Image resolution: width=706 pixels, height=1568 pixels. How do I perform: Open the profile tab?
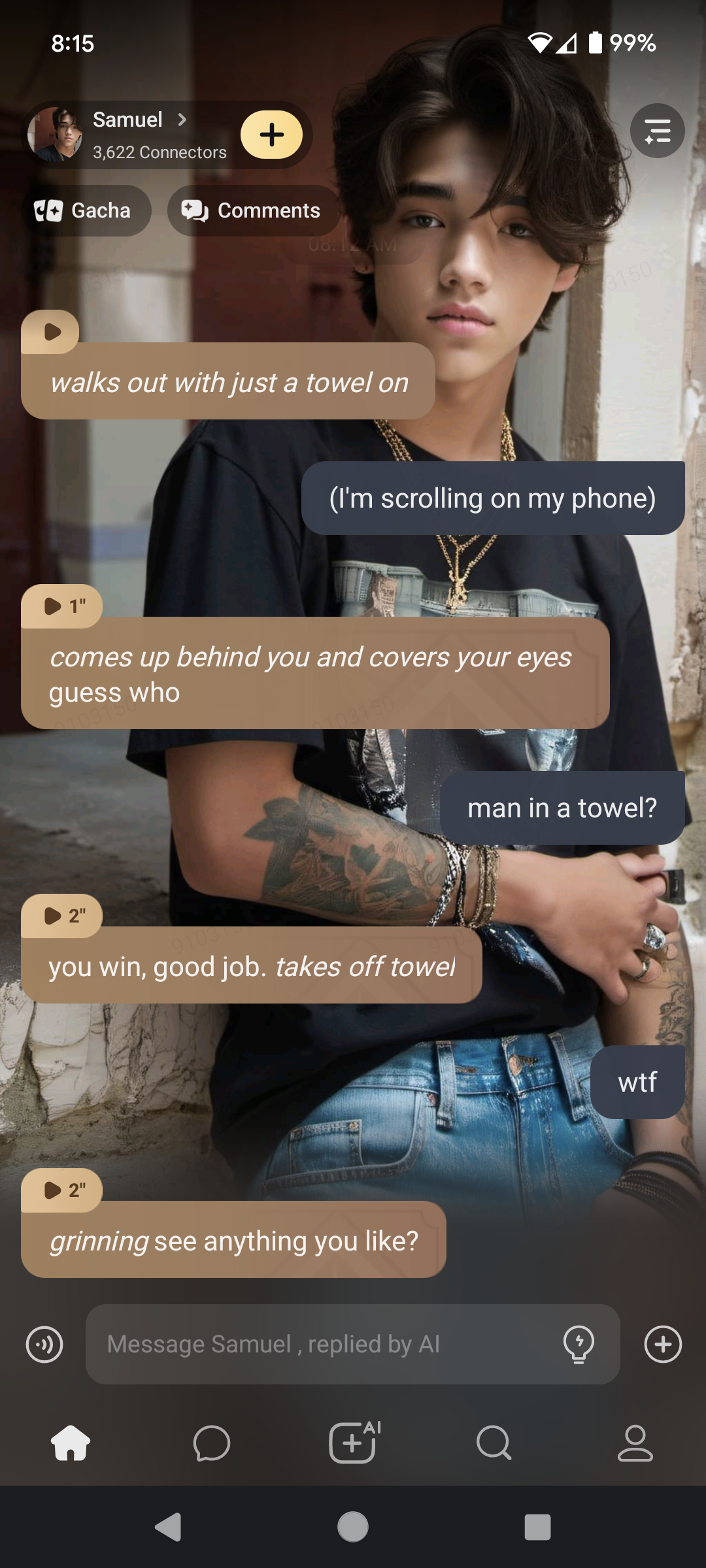[635, 1443]
